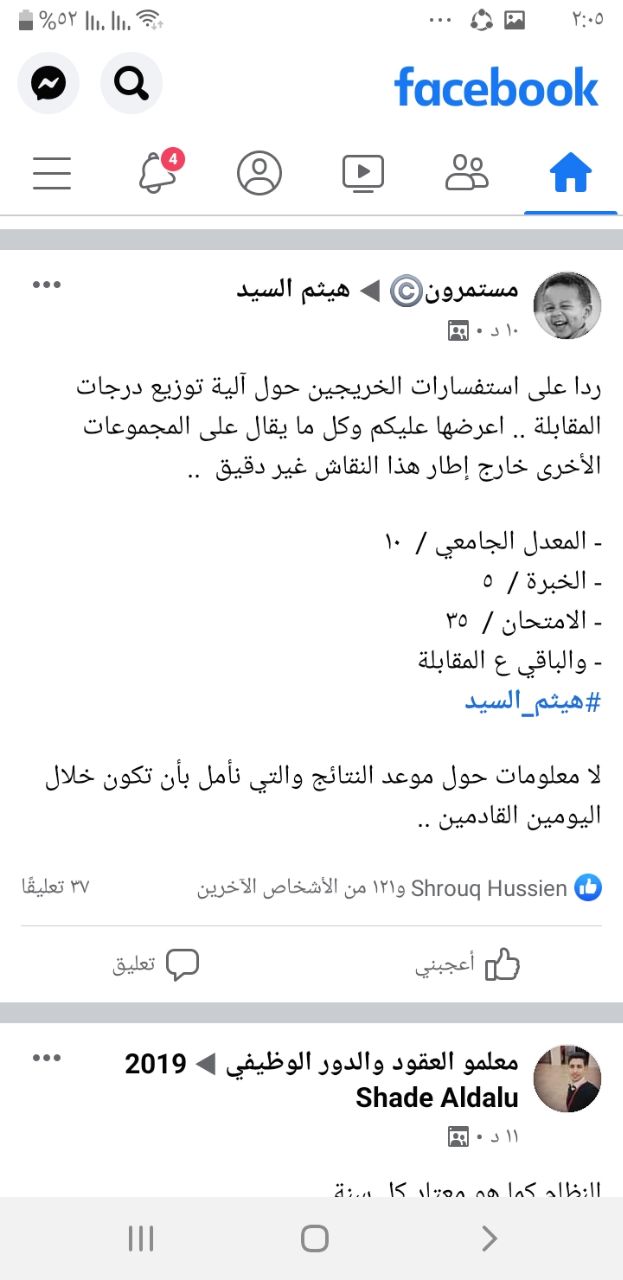The width and height of the screenshot is (623, 1280).
Task: Like هيثم السيد's post with أعجبني
Action: pos(468,965)
